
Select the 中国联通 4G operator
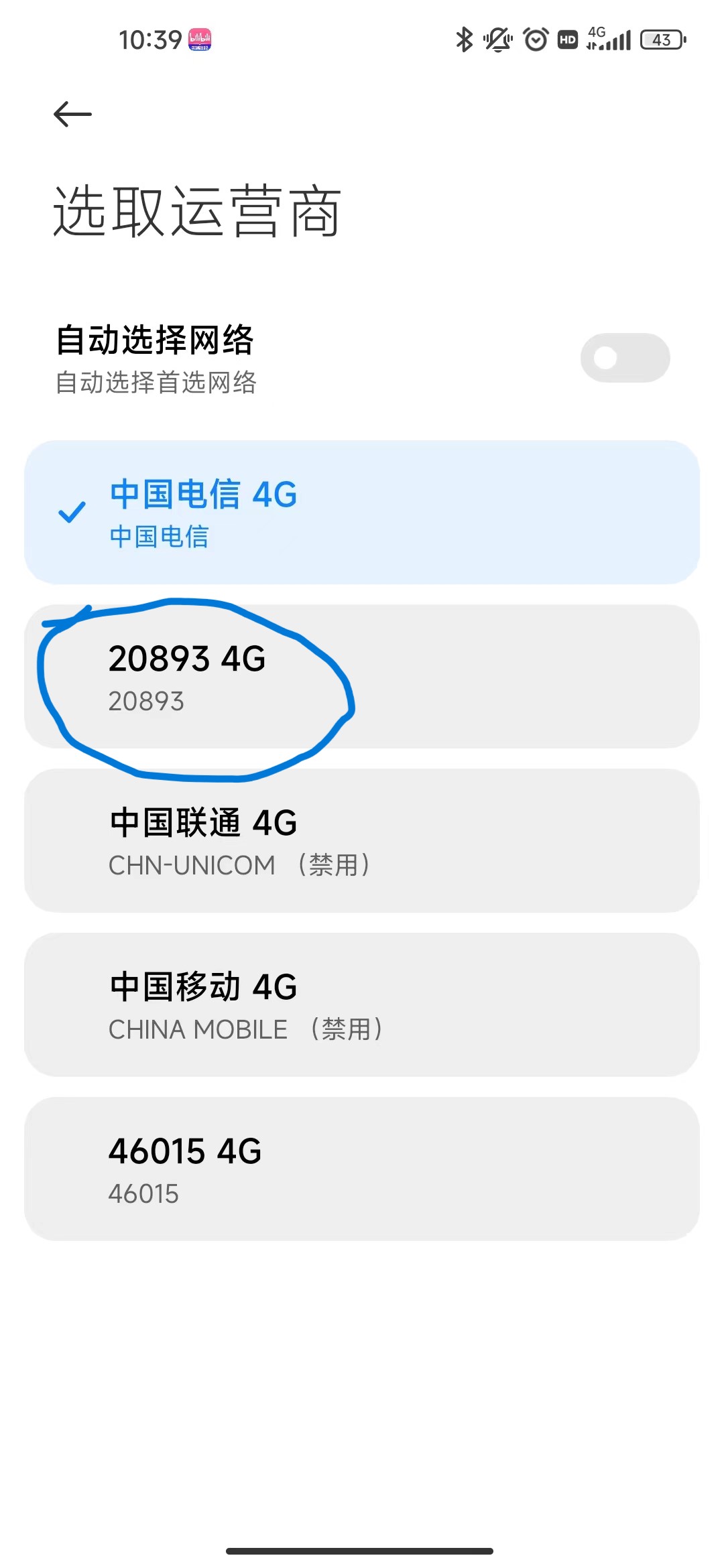tap(362, 841)
